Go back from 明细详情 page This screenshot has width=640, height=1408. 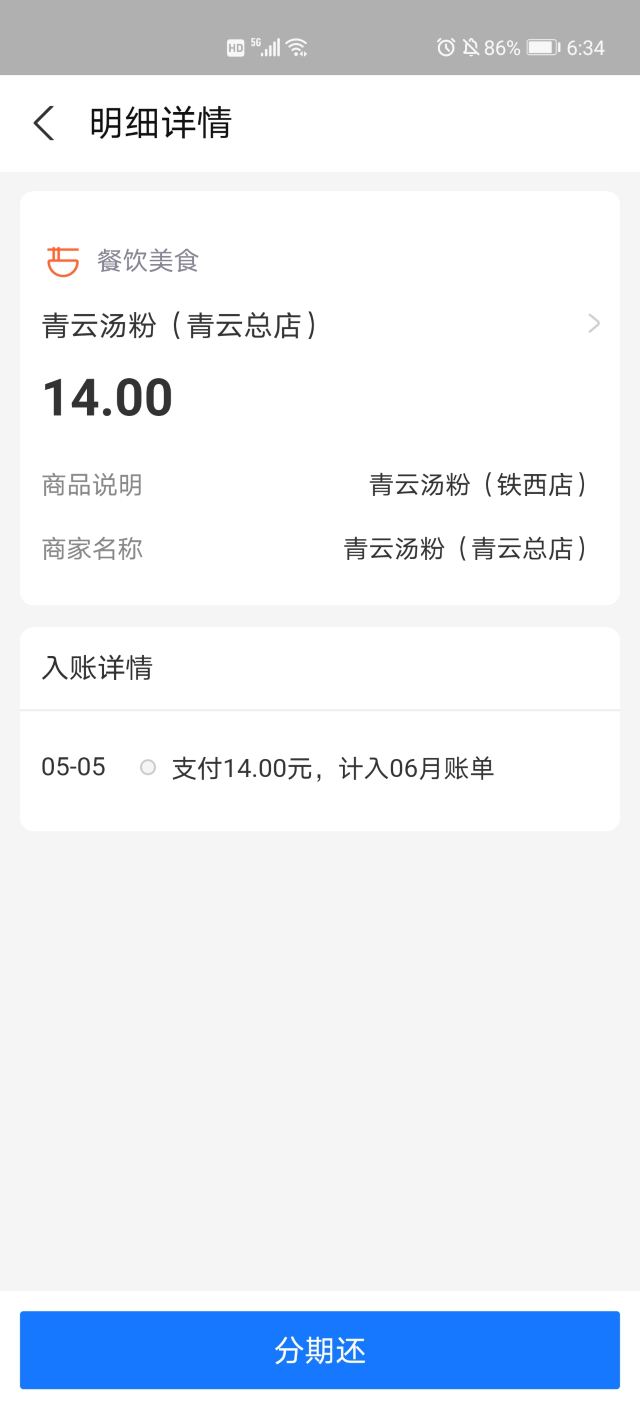(x=44, y=123)
